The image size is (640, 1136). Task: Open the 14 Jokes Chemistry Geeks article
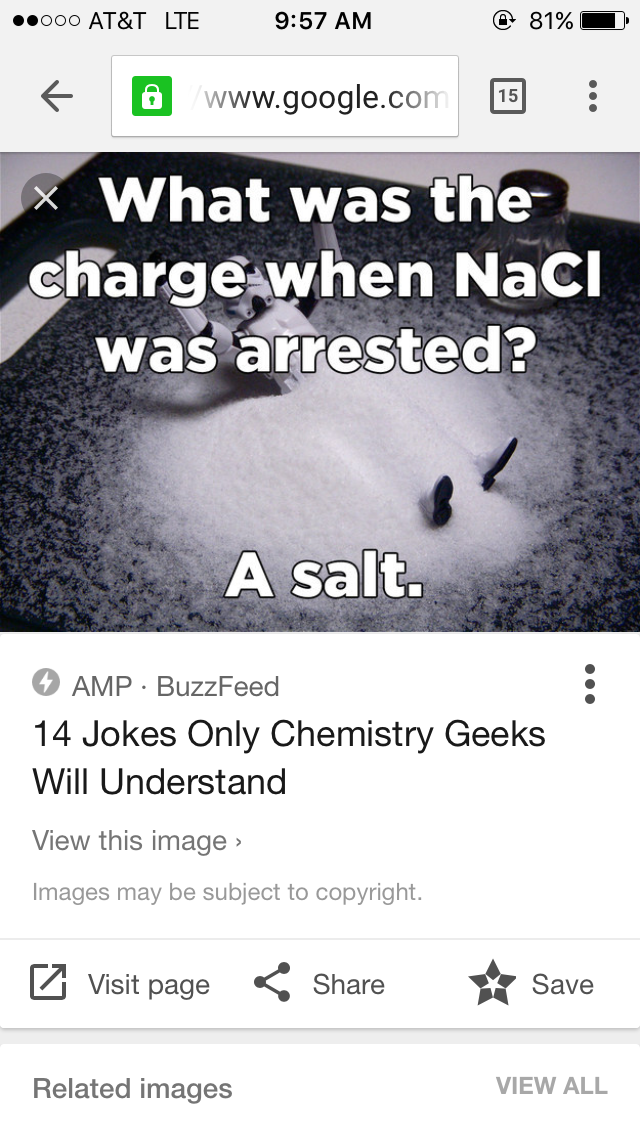pos(289,757)
